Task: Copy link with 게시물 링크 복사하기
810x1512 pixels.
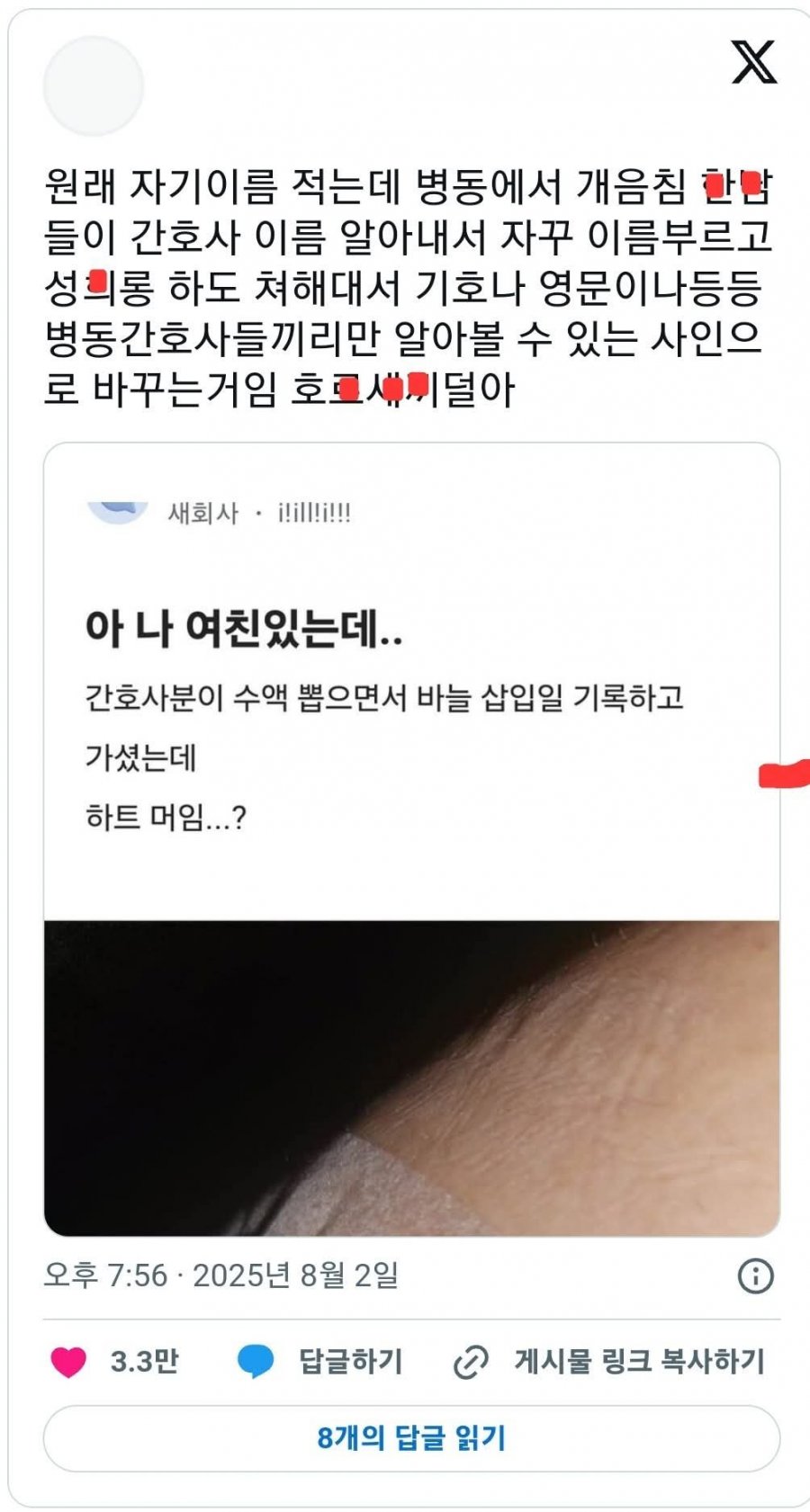Action: pos(608,1362)
